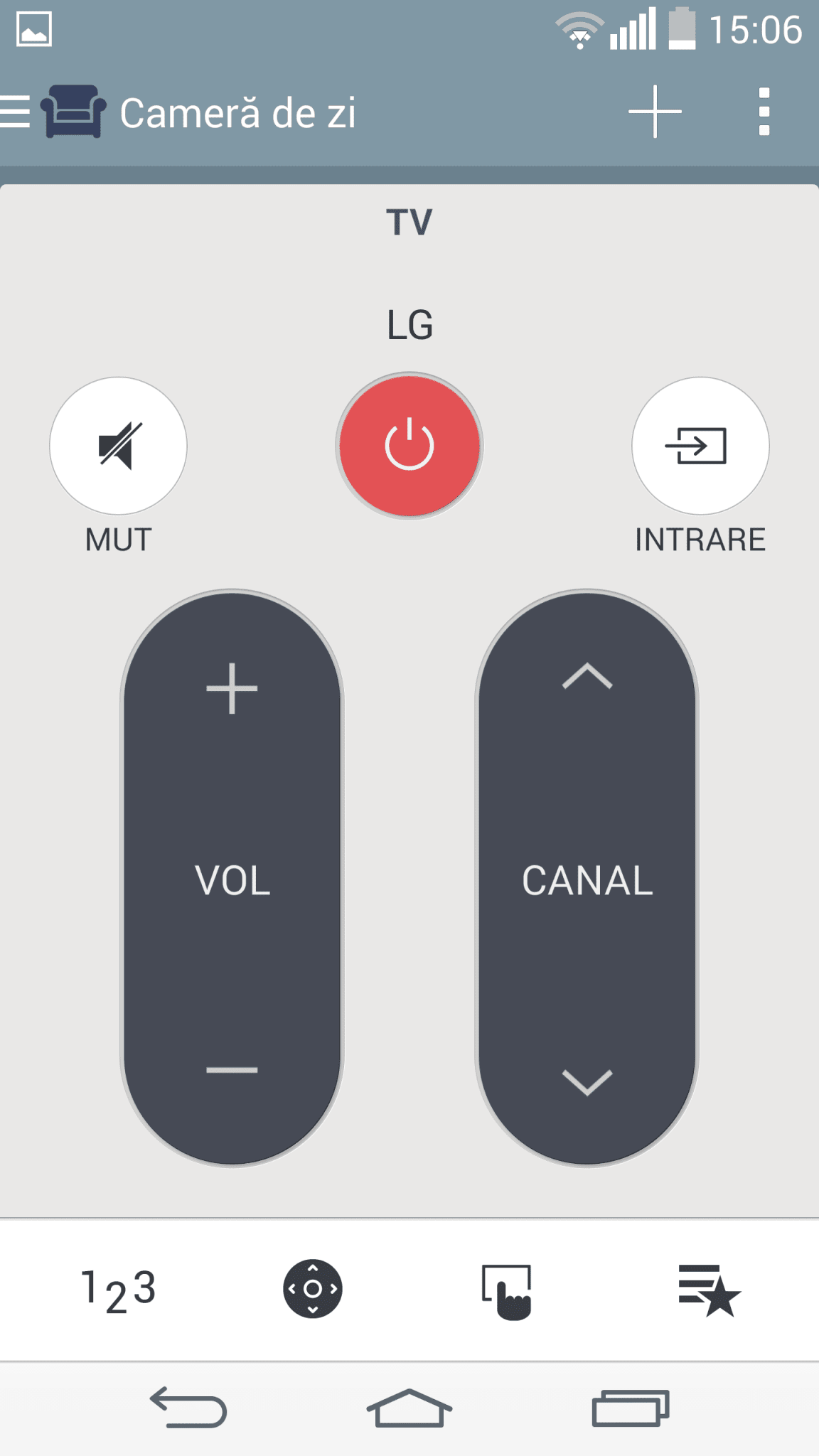Screen dimensions: 819x1456
Task: Open the favorites list tab
Action: point(709,1290)
